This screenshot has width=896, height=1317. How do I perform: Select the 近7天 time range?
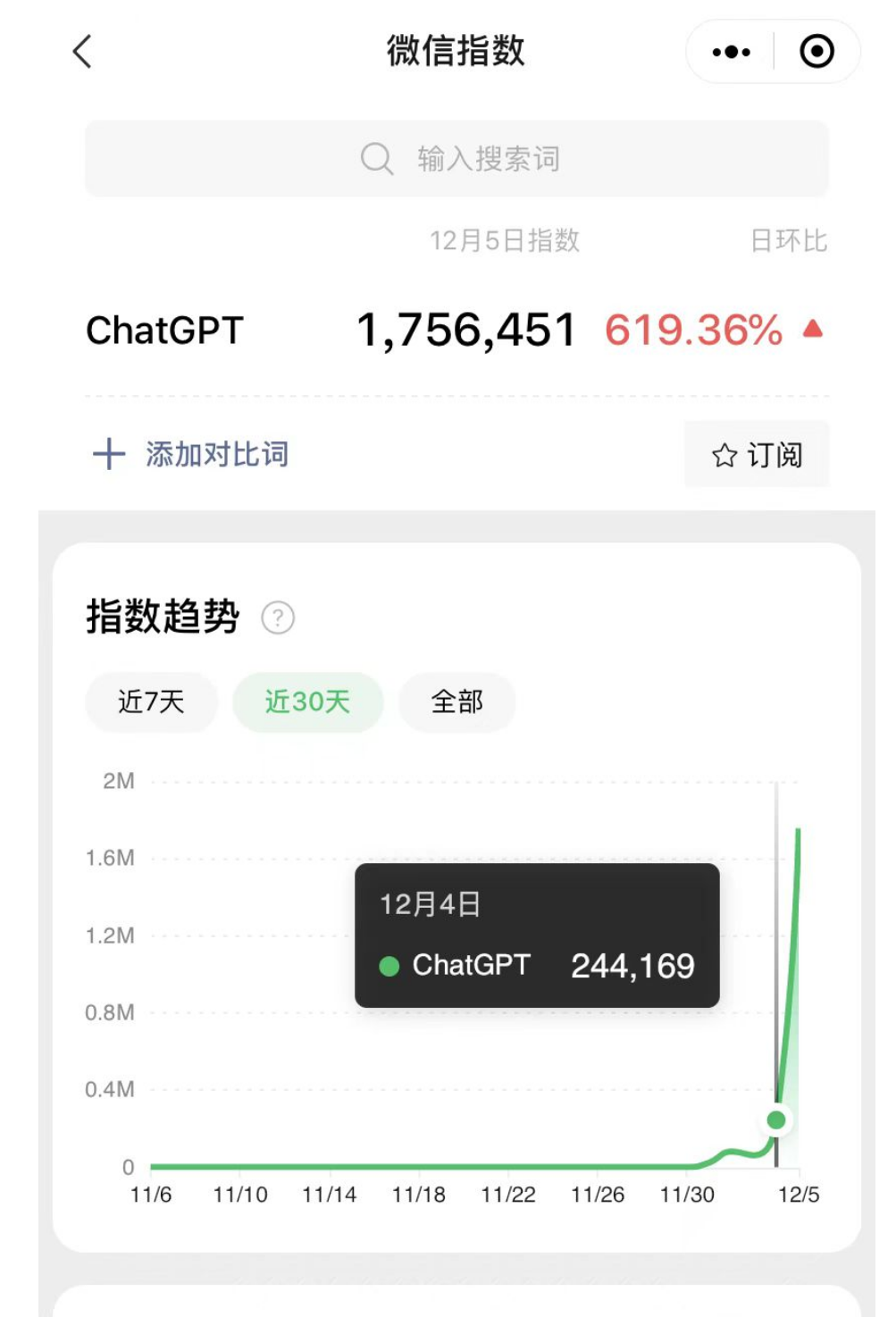click(151, 702)
